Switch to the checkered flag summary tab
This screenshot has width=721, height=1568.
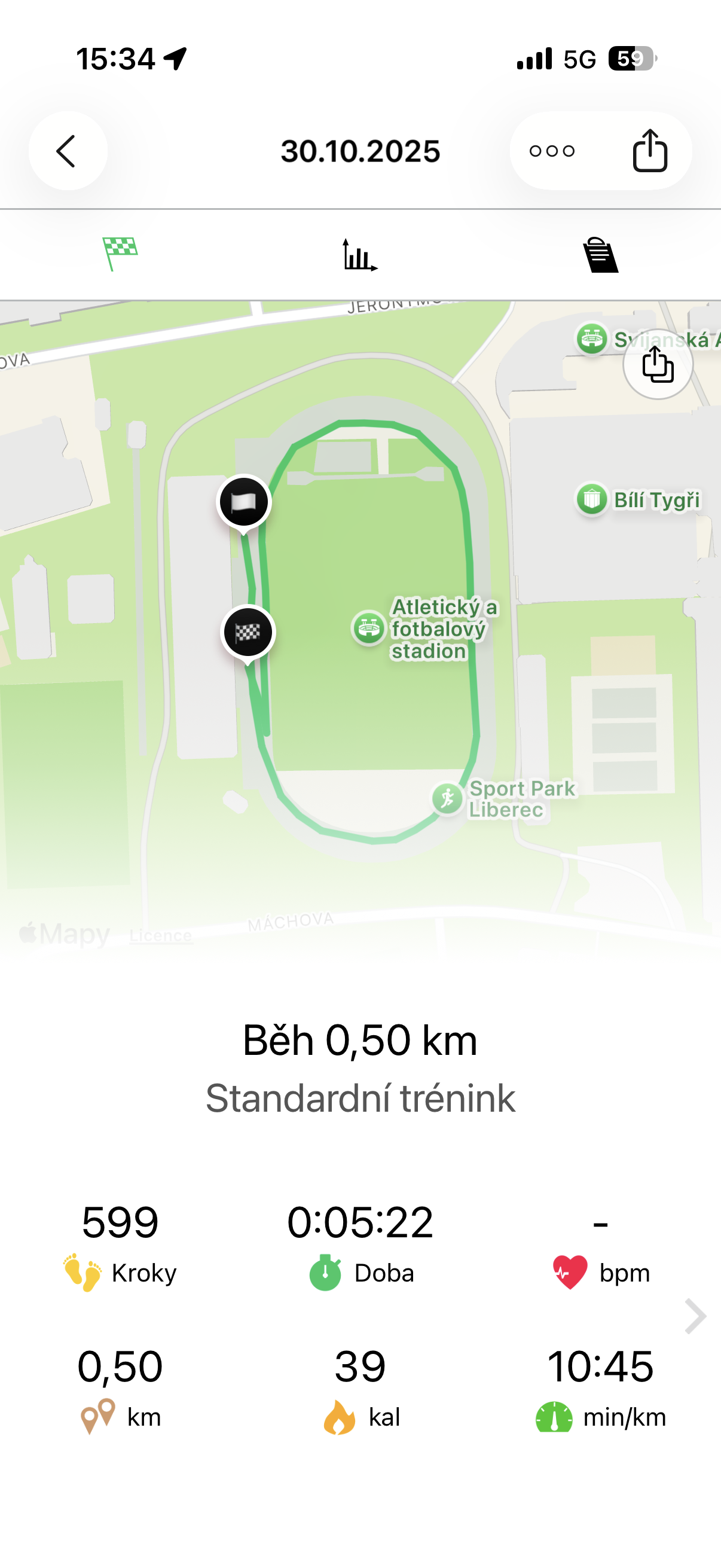pos(120,254)
